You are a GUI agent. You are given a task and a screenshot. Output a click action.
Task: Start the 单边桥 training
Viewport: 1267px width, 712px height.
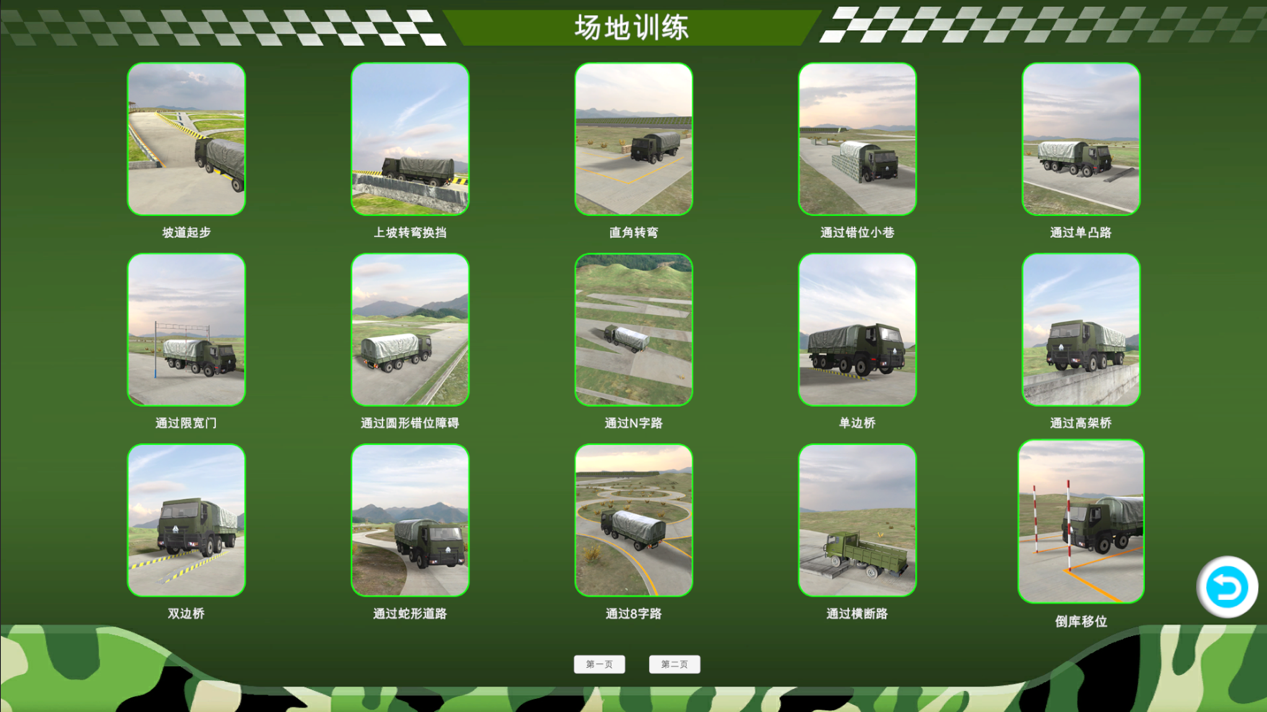(857, 330)
